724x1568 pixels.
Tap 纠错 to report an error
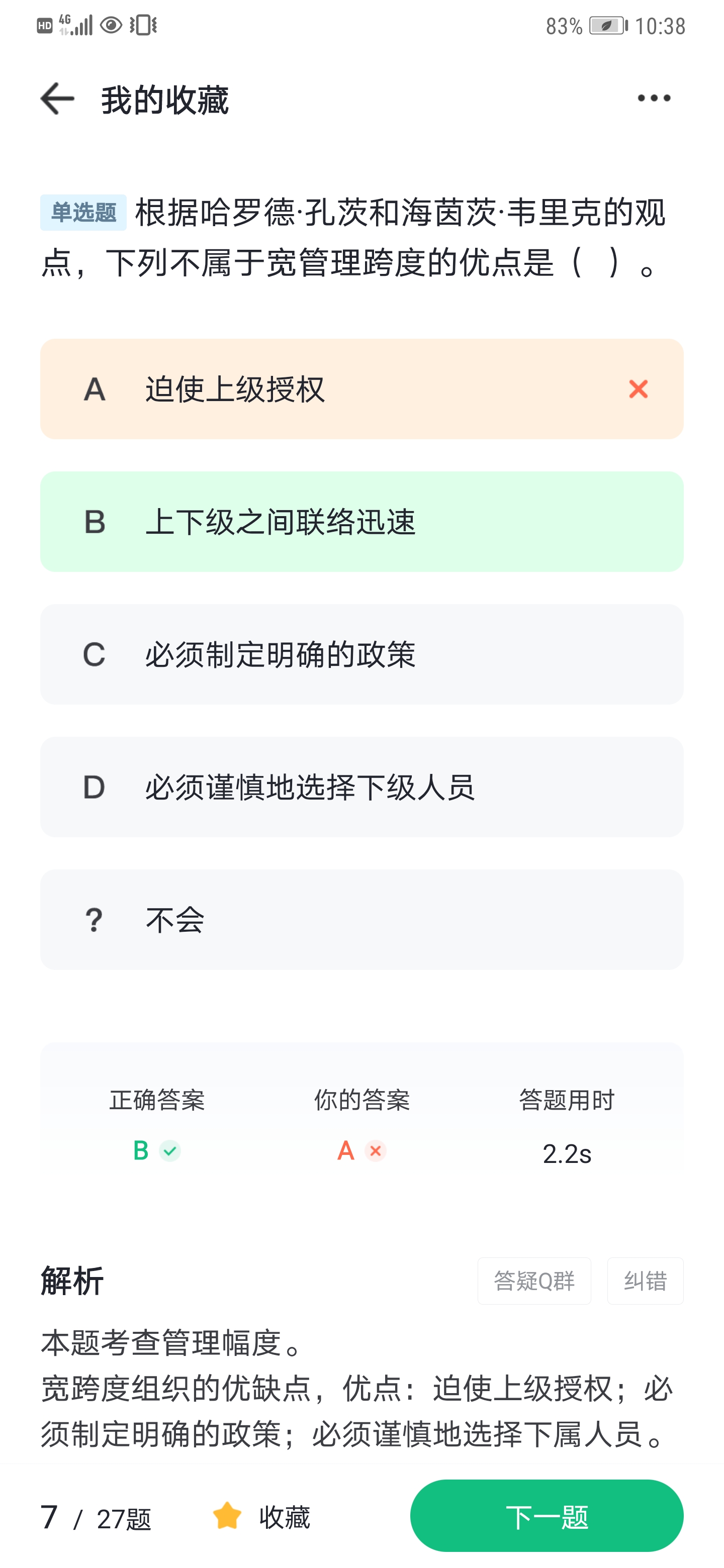point(645,1281)
